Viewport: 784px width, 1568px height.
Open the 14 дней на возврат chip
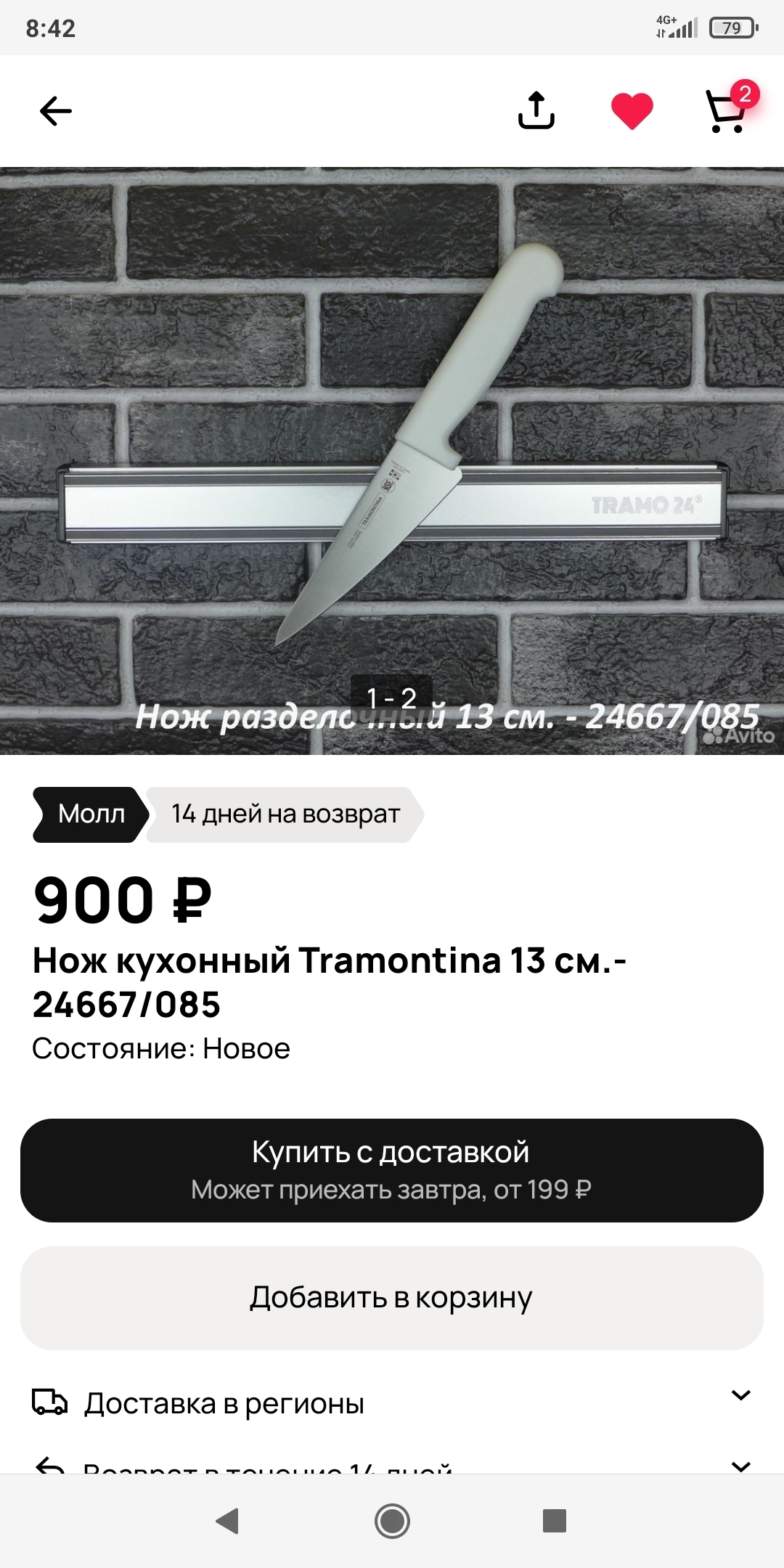pos(285,814)
